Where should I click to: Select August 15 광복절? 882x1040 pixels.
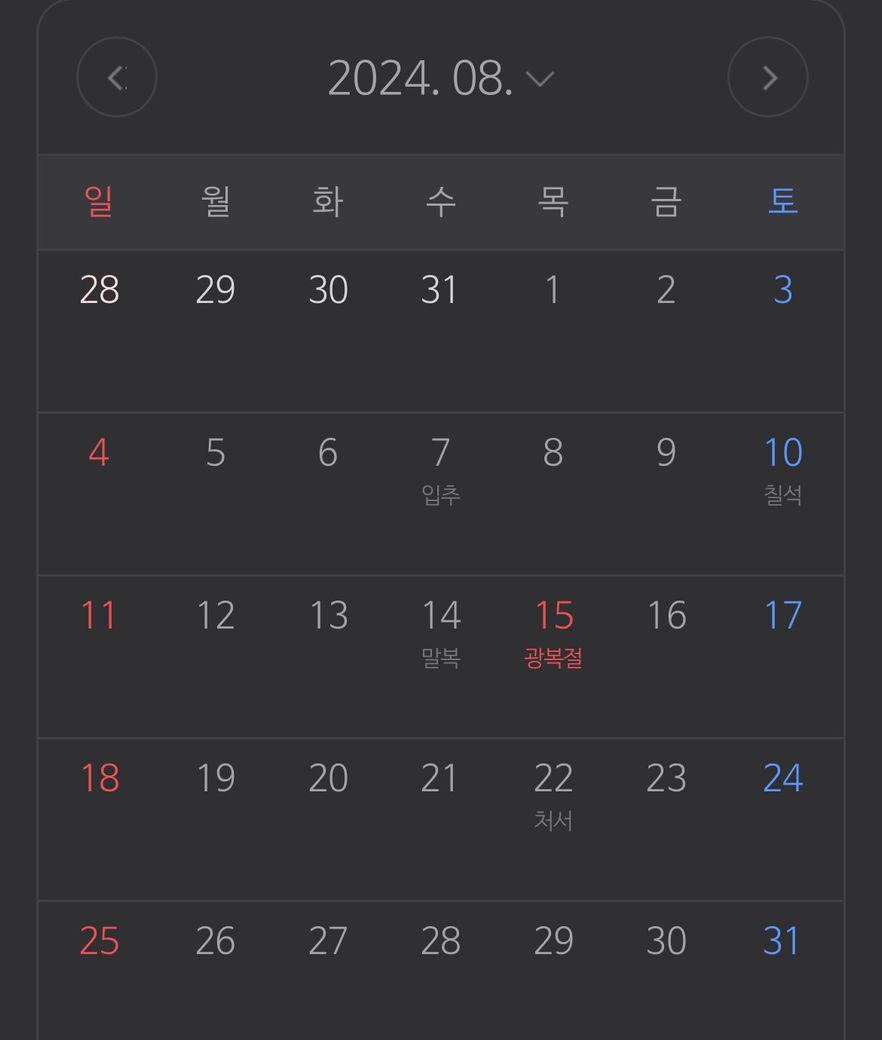click(553, 630)
